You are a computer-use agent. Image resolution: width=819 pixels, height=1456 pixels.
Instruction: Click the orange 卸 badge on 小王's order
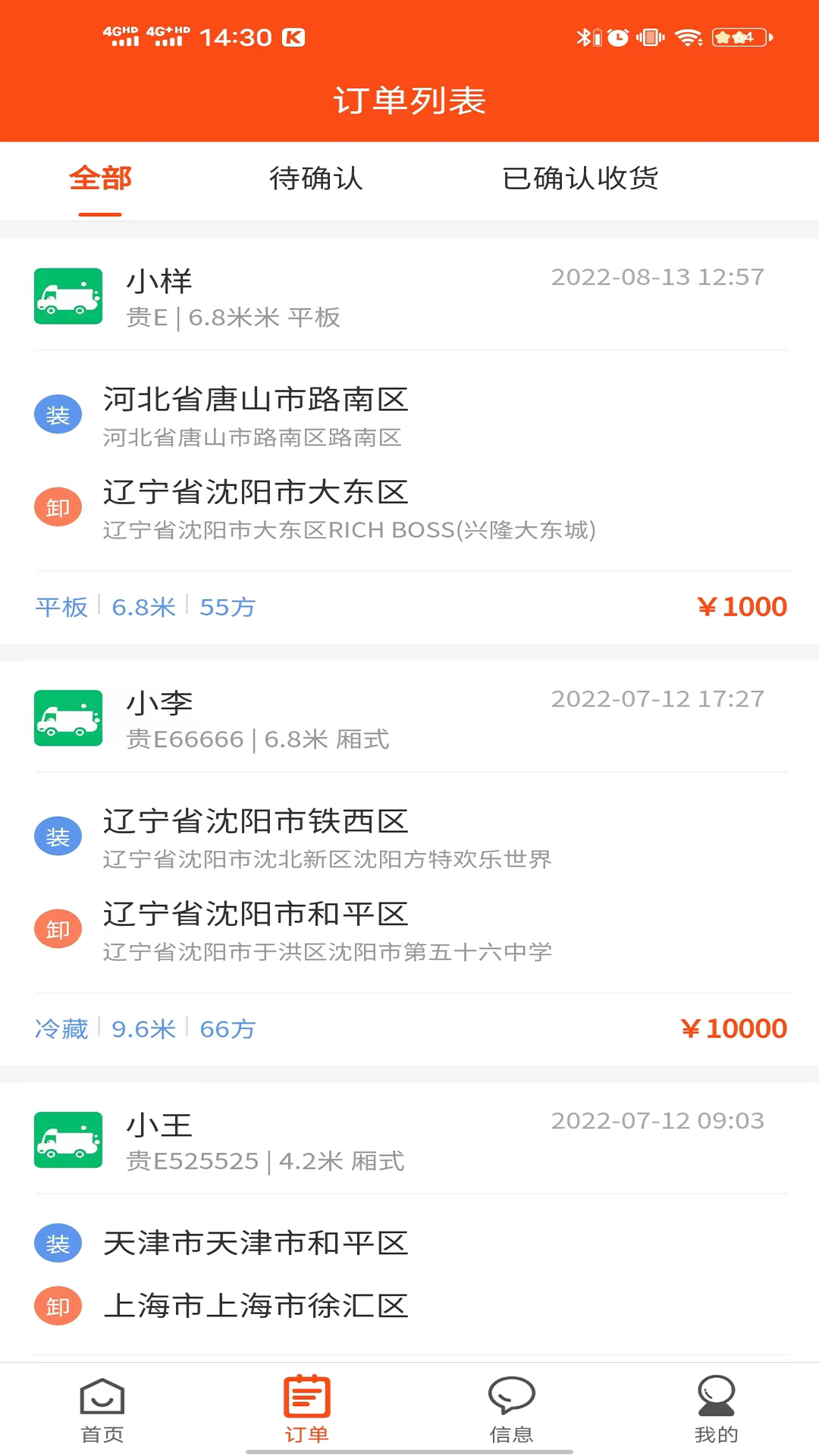point(58,1306)
